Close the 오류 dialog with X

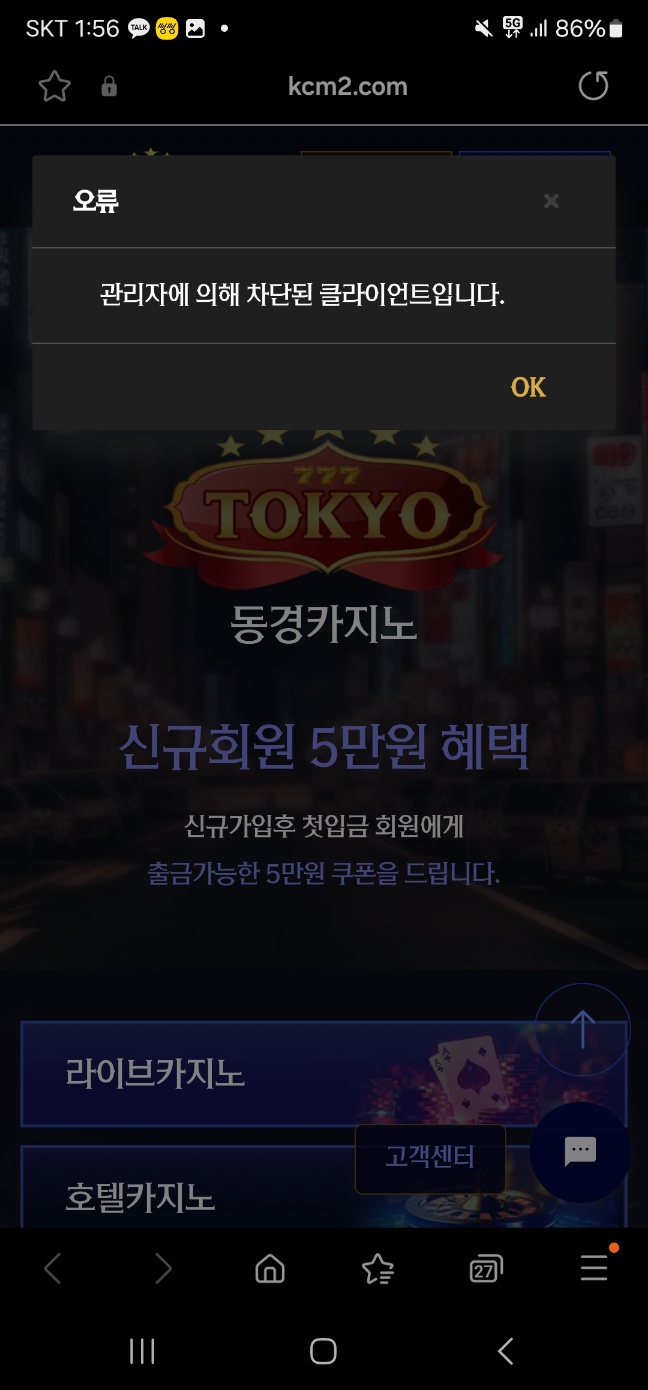pyautogui.click(x=551, y=201)
